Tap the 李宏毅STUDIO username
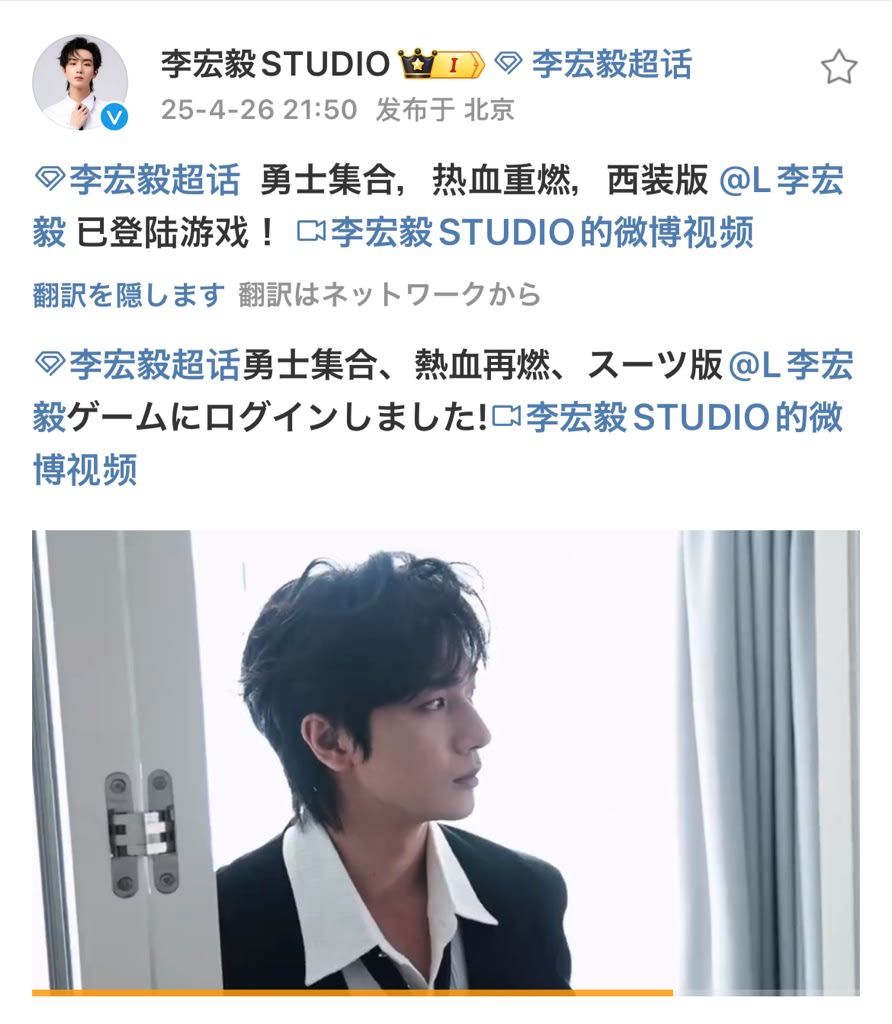Image resolution: width=892 pixels, height=1024 pixels. 274,65
